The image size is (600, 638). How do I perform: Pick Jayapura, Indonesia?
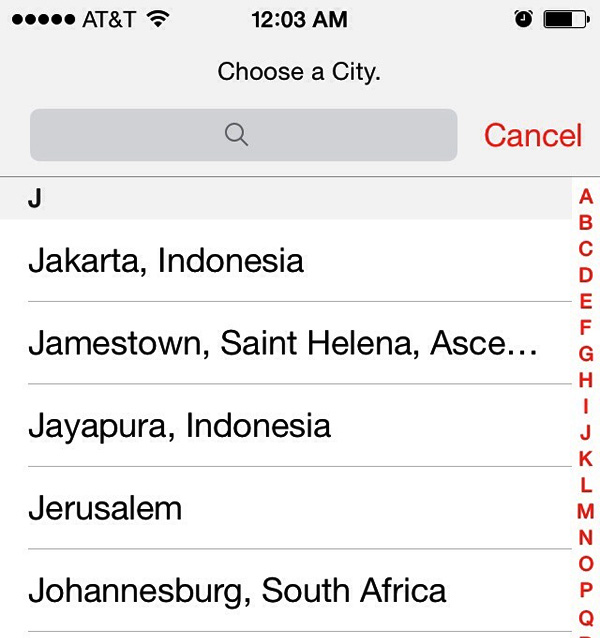click(180, 426)
